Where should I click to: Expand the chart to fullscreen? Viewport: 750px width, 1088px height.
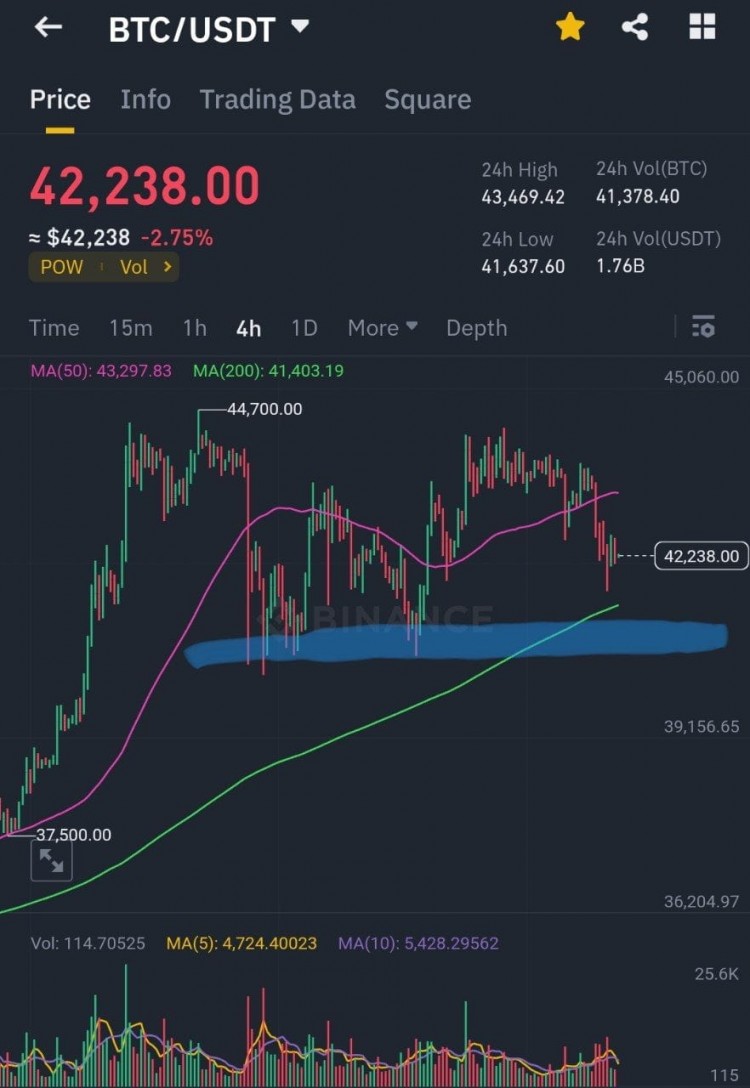pos(51,860)
